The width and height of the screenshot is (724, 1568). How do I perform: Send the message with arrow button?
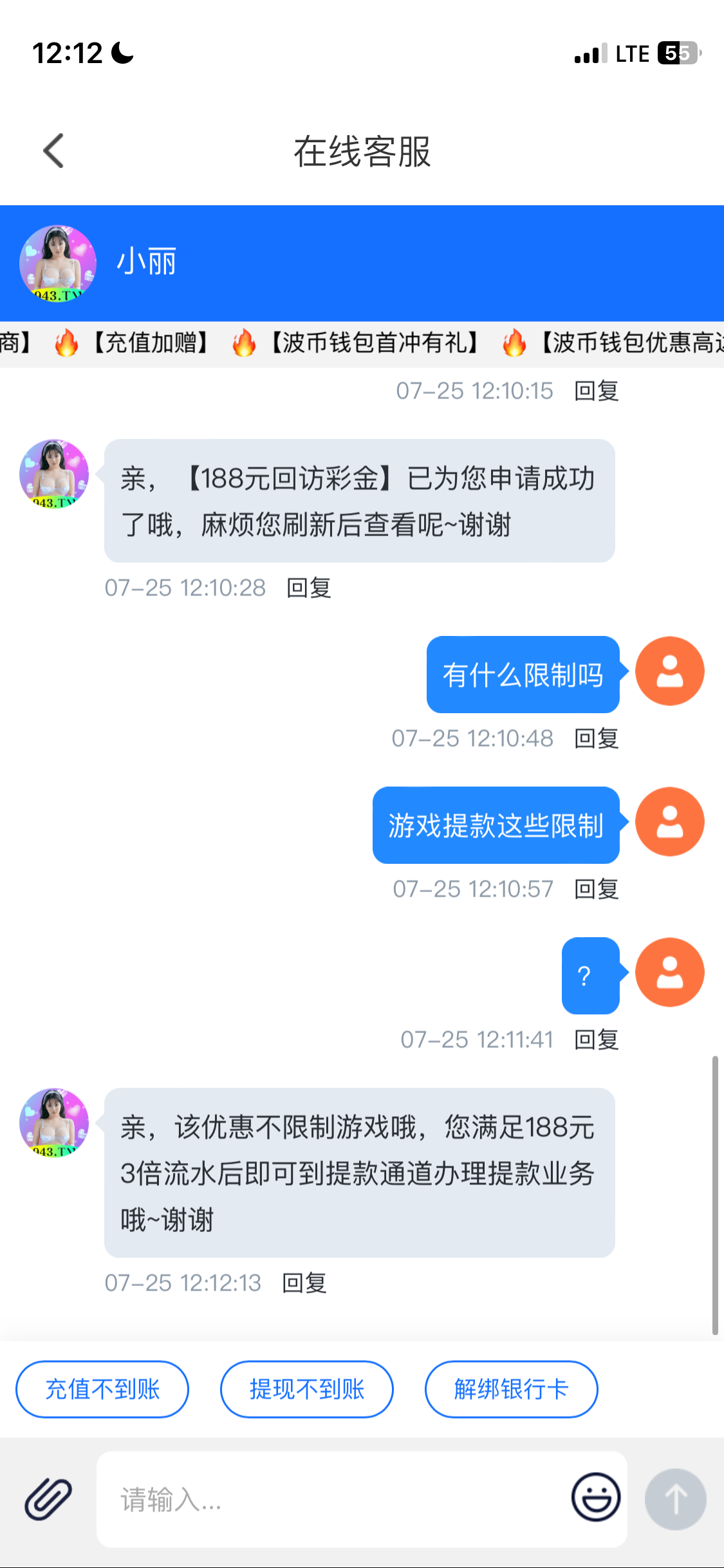click(x=675, y=1499)
